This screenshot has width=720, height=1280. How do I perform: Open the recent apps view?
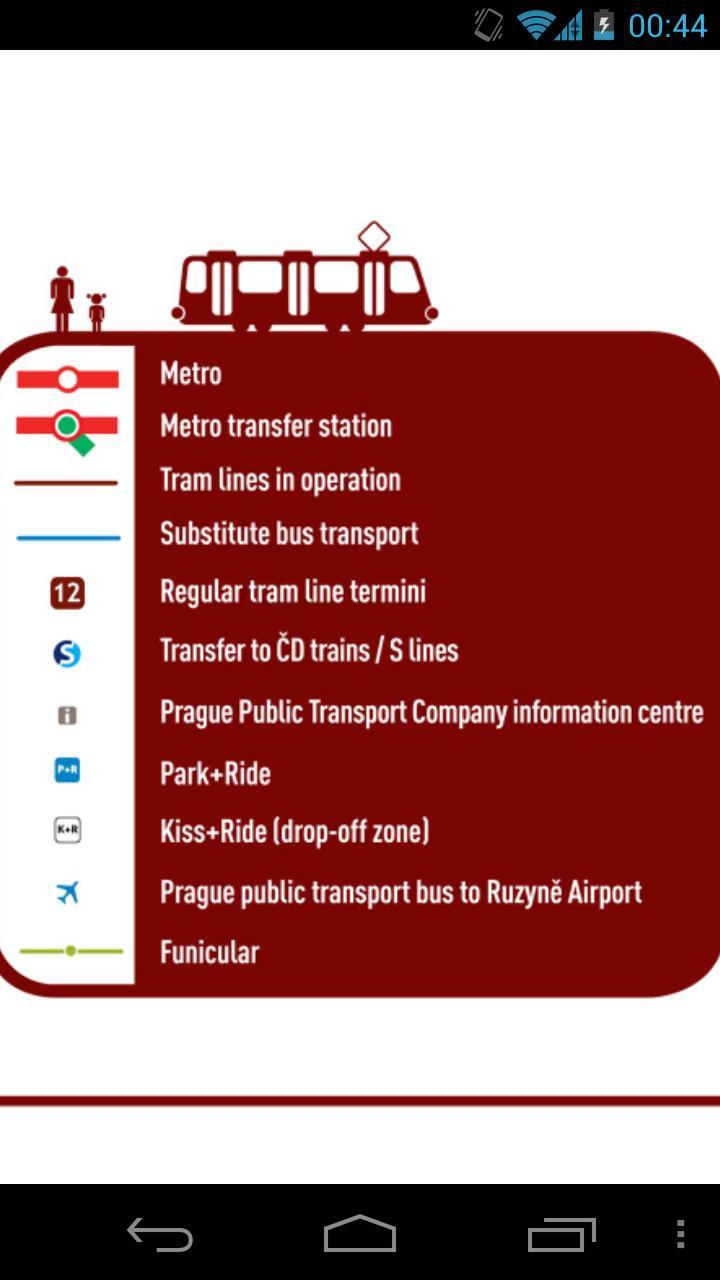561,1234
